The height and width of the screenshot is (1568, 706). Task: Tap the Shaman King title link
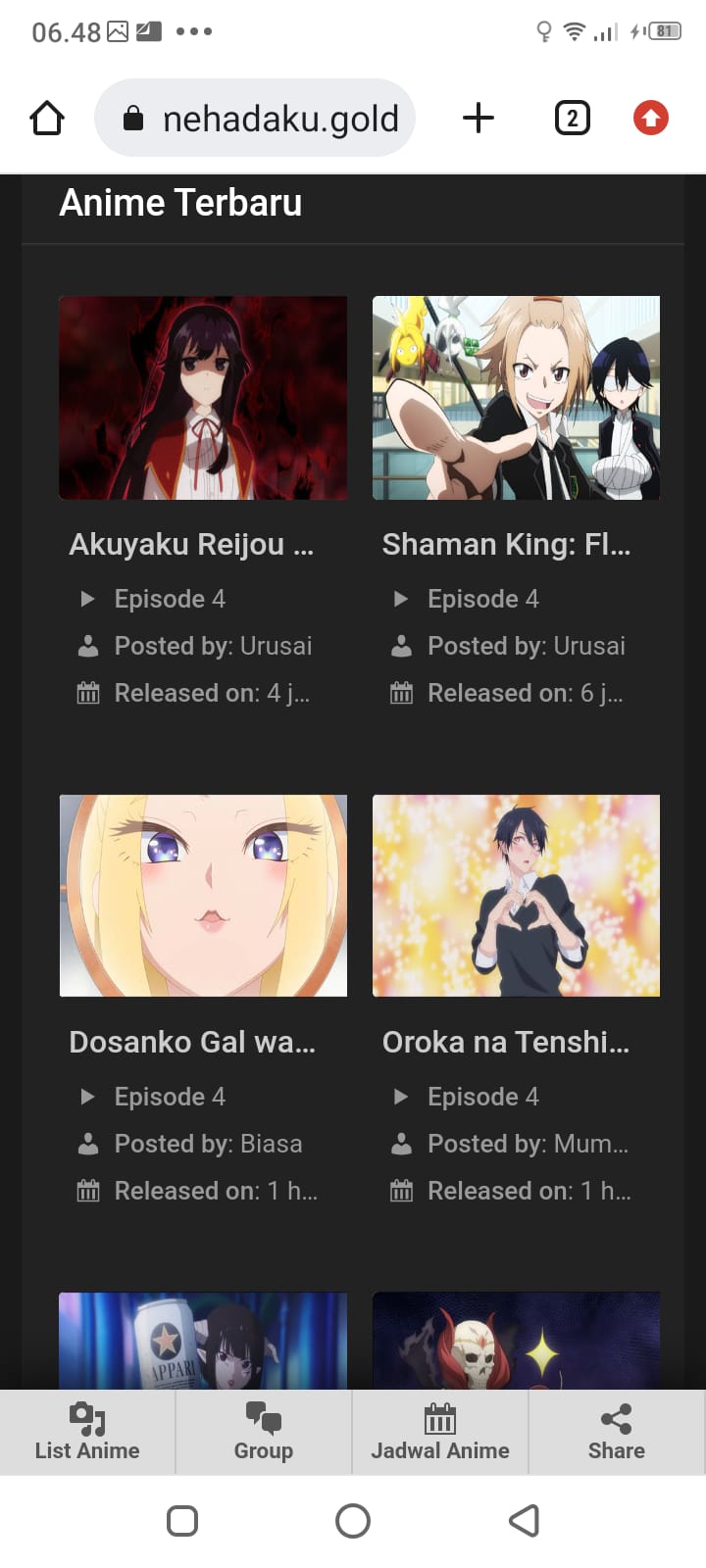[x=506, y=544]
